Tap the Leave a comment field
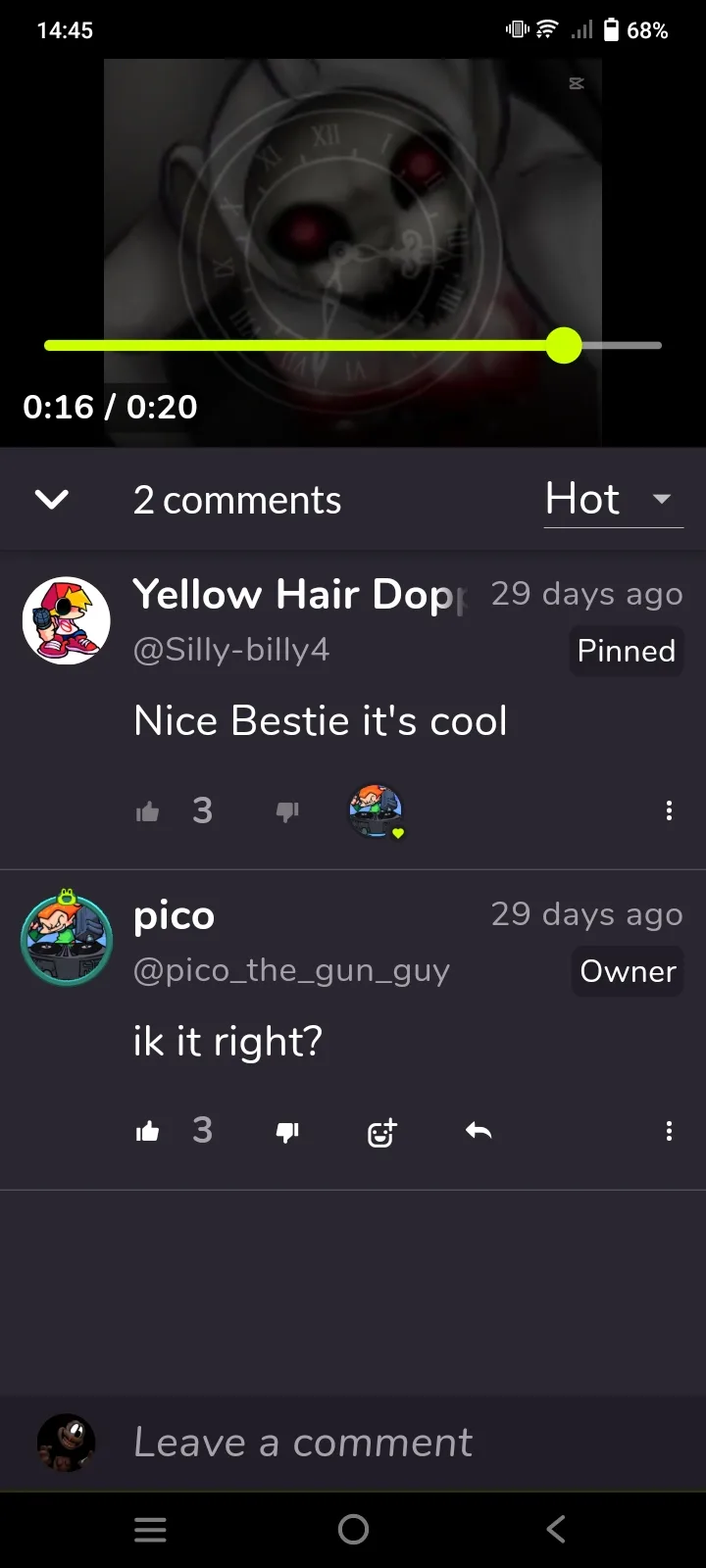 click(392, 1443)
